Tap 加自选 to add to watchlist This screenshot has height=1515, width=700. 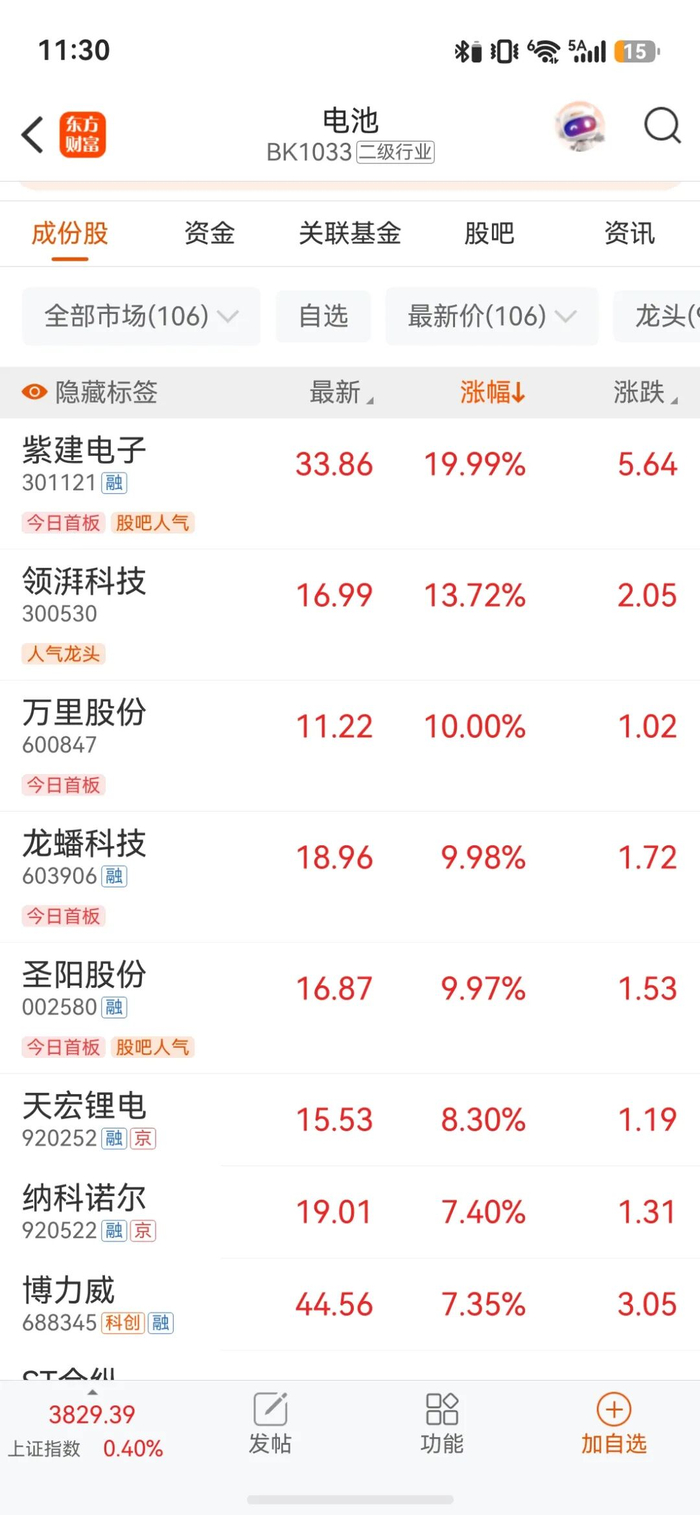click(x=614, y=1423)
